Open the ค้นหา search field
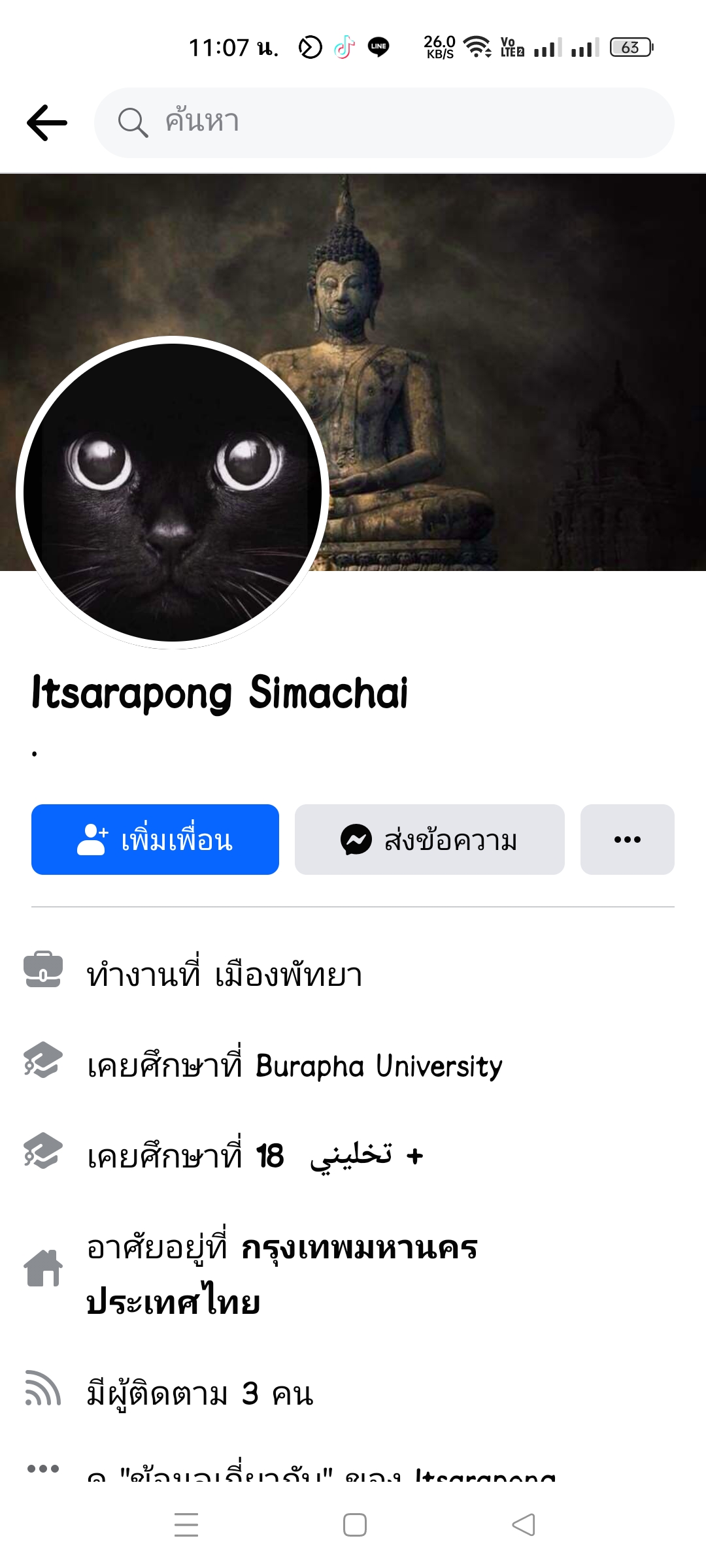 (x=384, y=123)
